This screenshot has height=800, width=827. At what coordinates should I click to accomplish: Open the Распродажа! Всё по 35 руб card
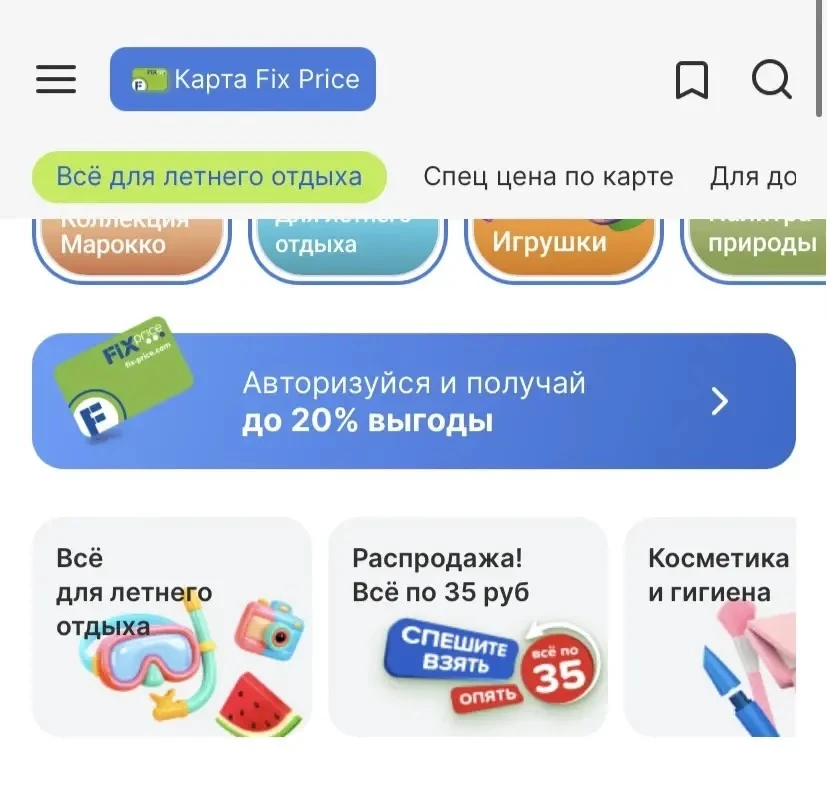coord(468,627)
